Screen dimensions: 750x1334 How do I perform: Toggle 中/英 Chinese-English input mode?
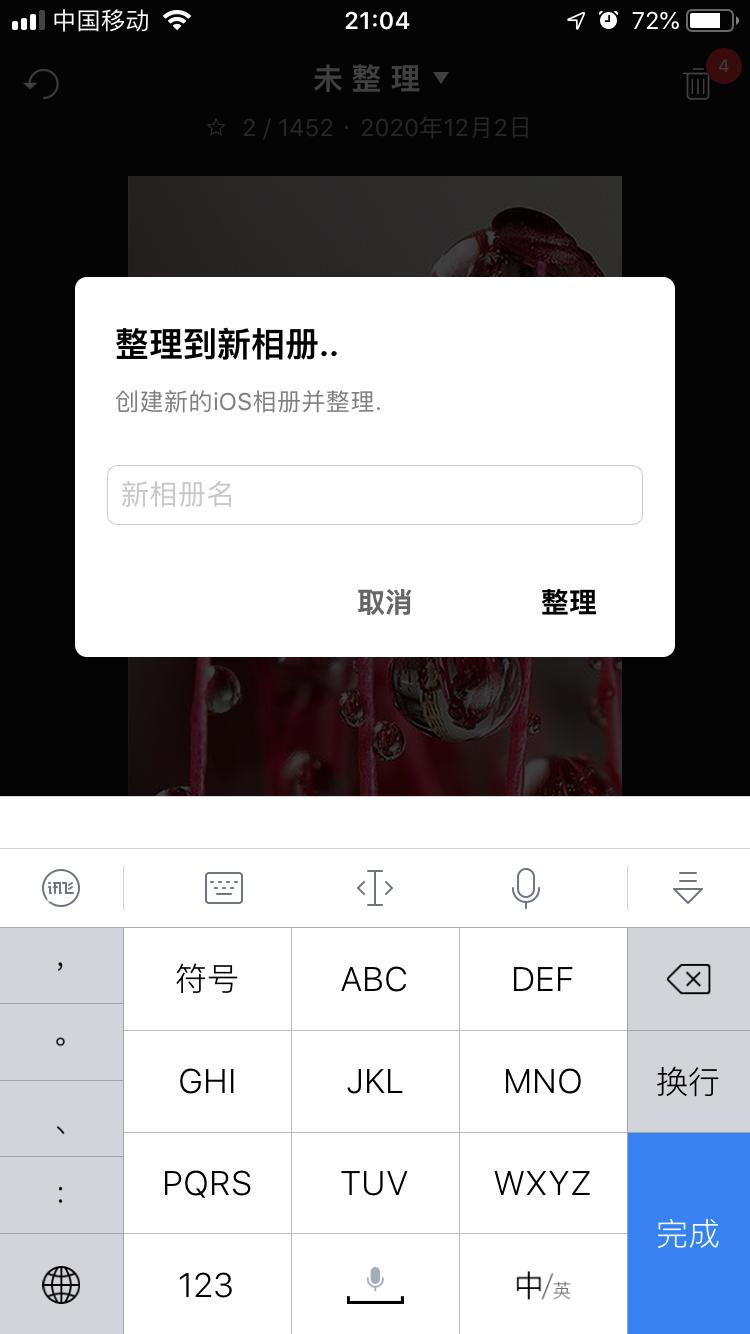(x=543, y=1286)
